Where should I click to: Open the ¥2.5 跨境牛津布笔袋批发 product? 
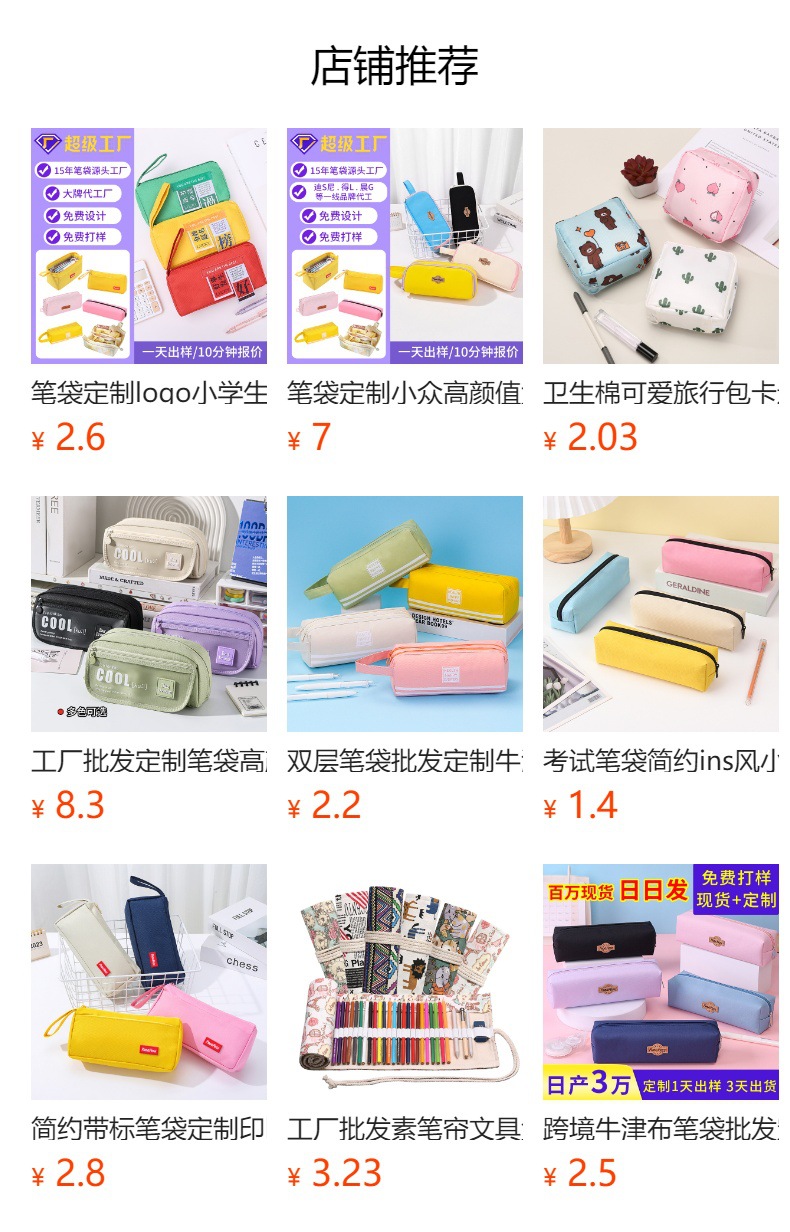[x=661, y=982]
